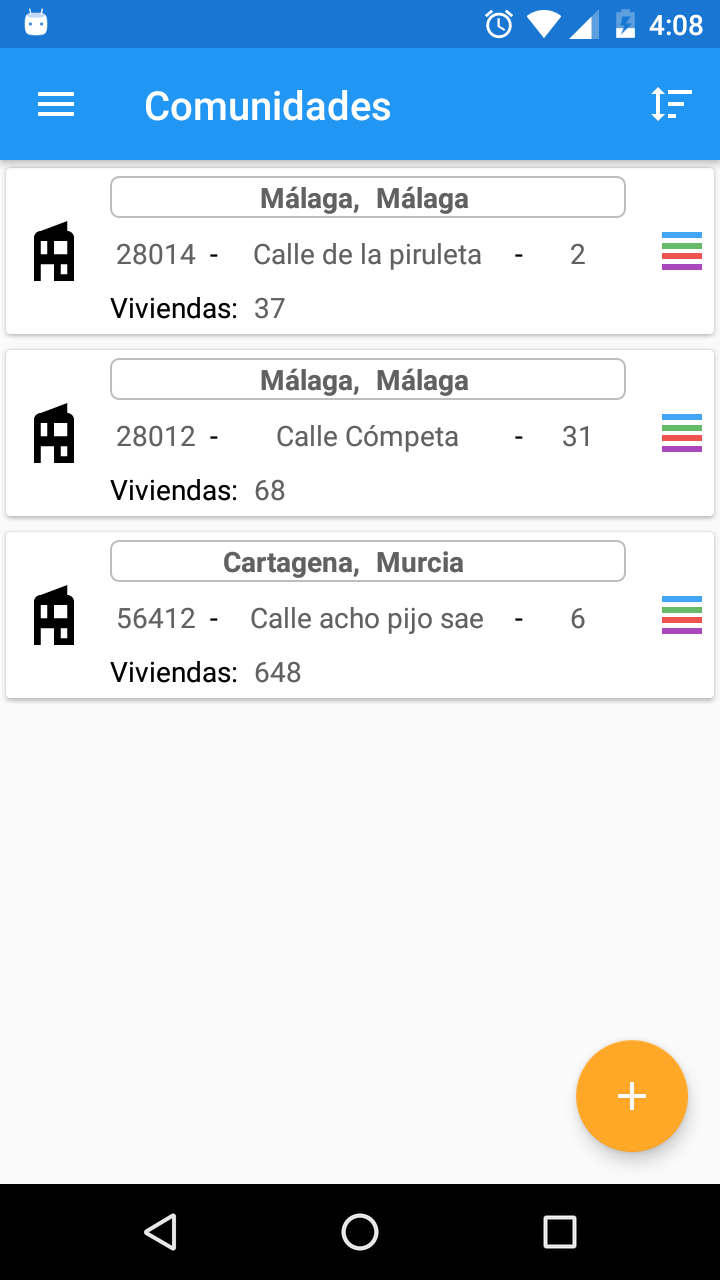Screen dimensions: 720x1280
Task: Tap the colored lines icon for Calle Cómpeta
Action: 681,433
